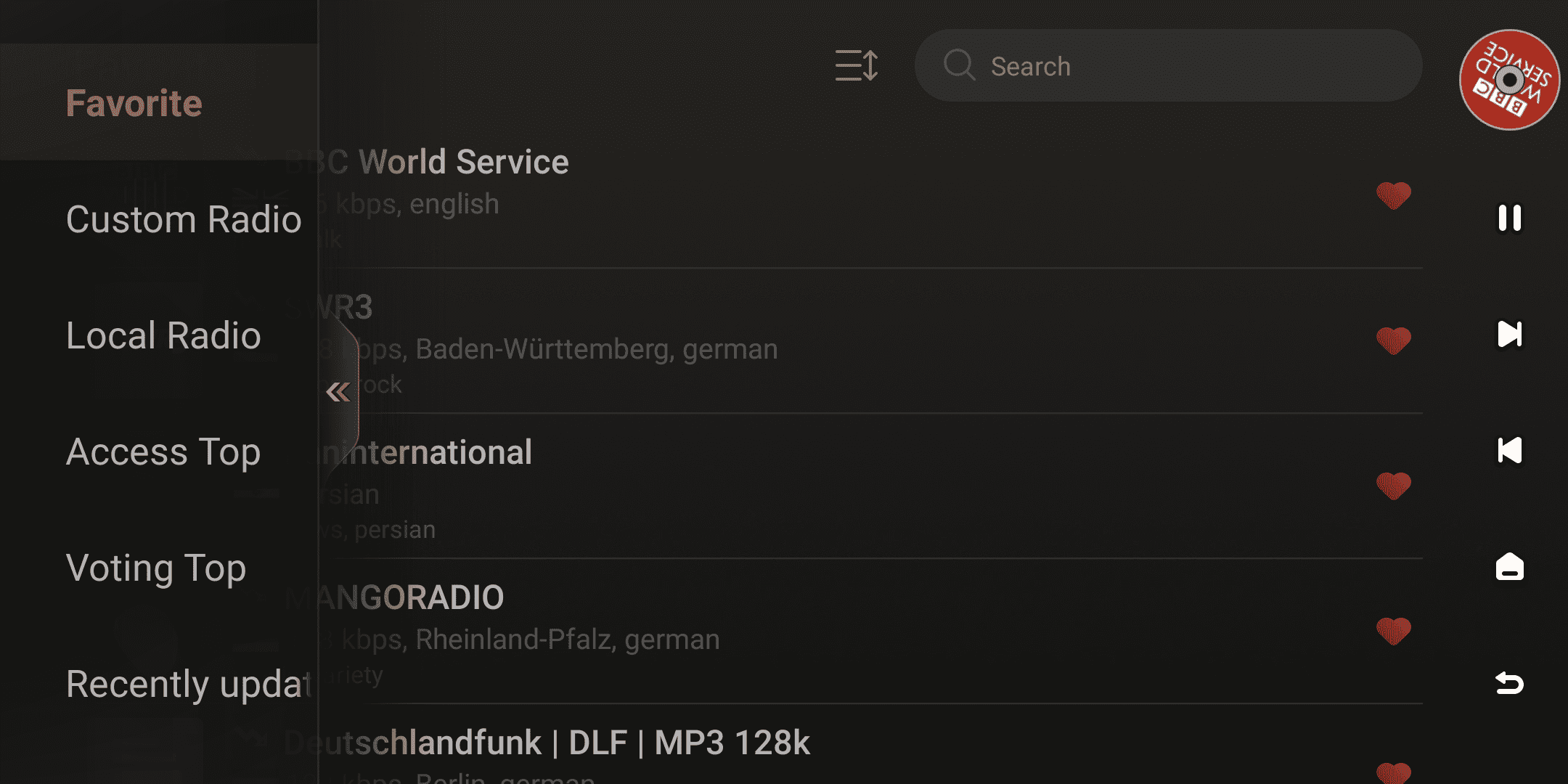
Task: Select Access Top category
Action: [x=163, y=452]
